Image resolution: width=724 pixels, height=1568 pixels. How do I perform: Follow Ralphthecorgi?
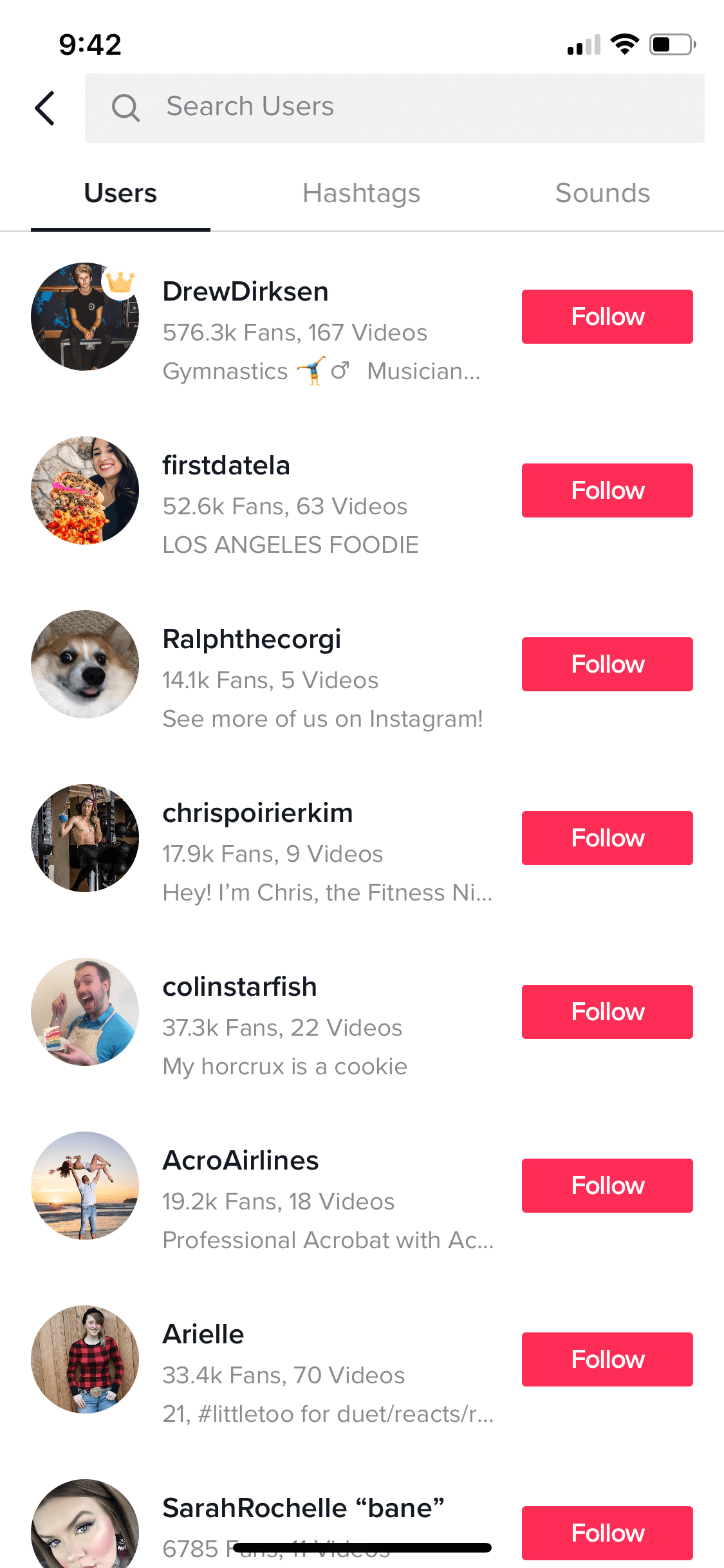(607, 664)
